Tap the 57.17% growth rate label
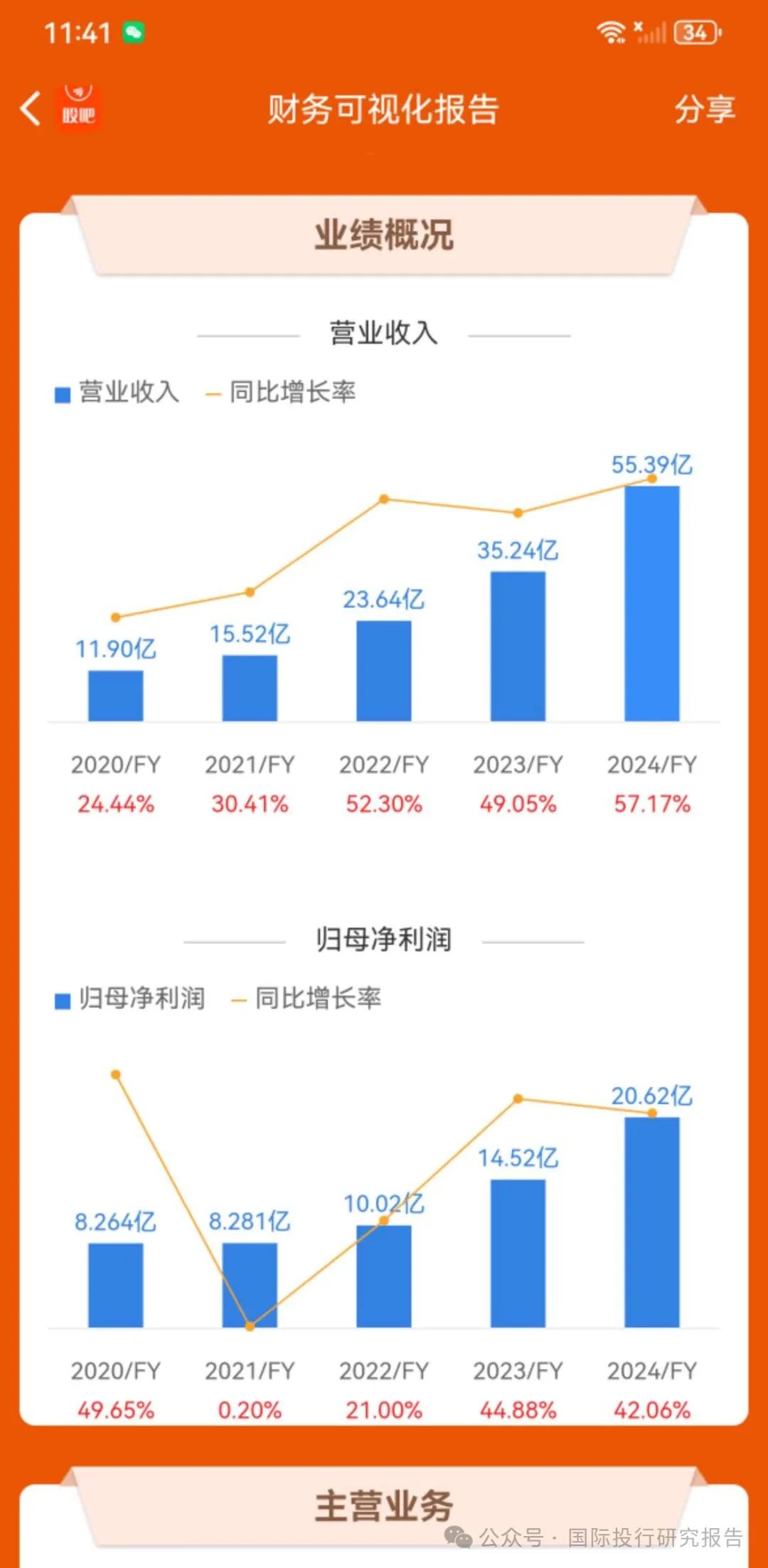This screenshot has height=1568, width=768. click(x=651, y=805)
